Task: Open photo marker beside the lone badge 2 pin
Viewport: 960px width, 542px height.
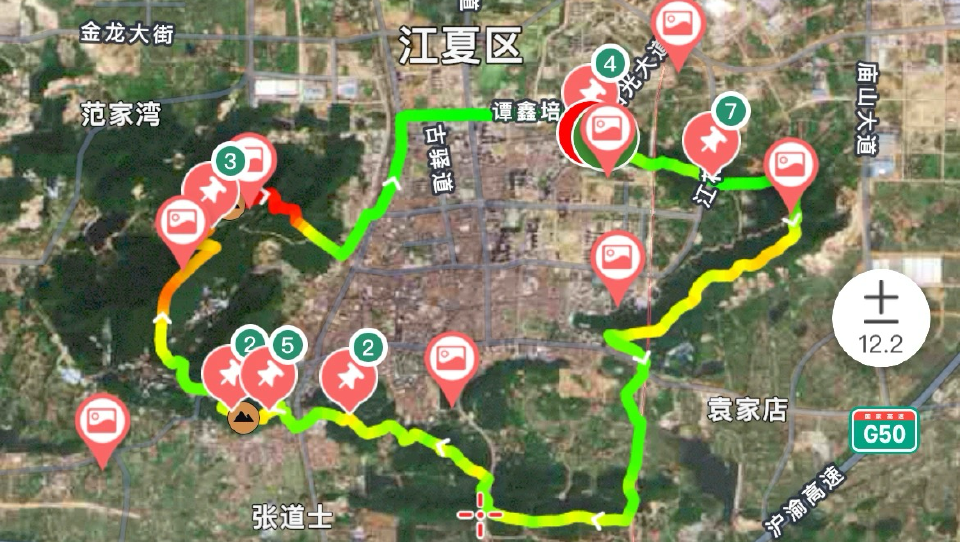Action: click(x=452, y=358)
